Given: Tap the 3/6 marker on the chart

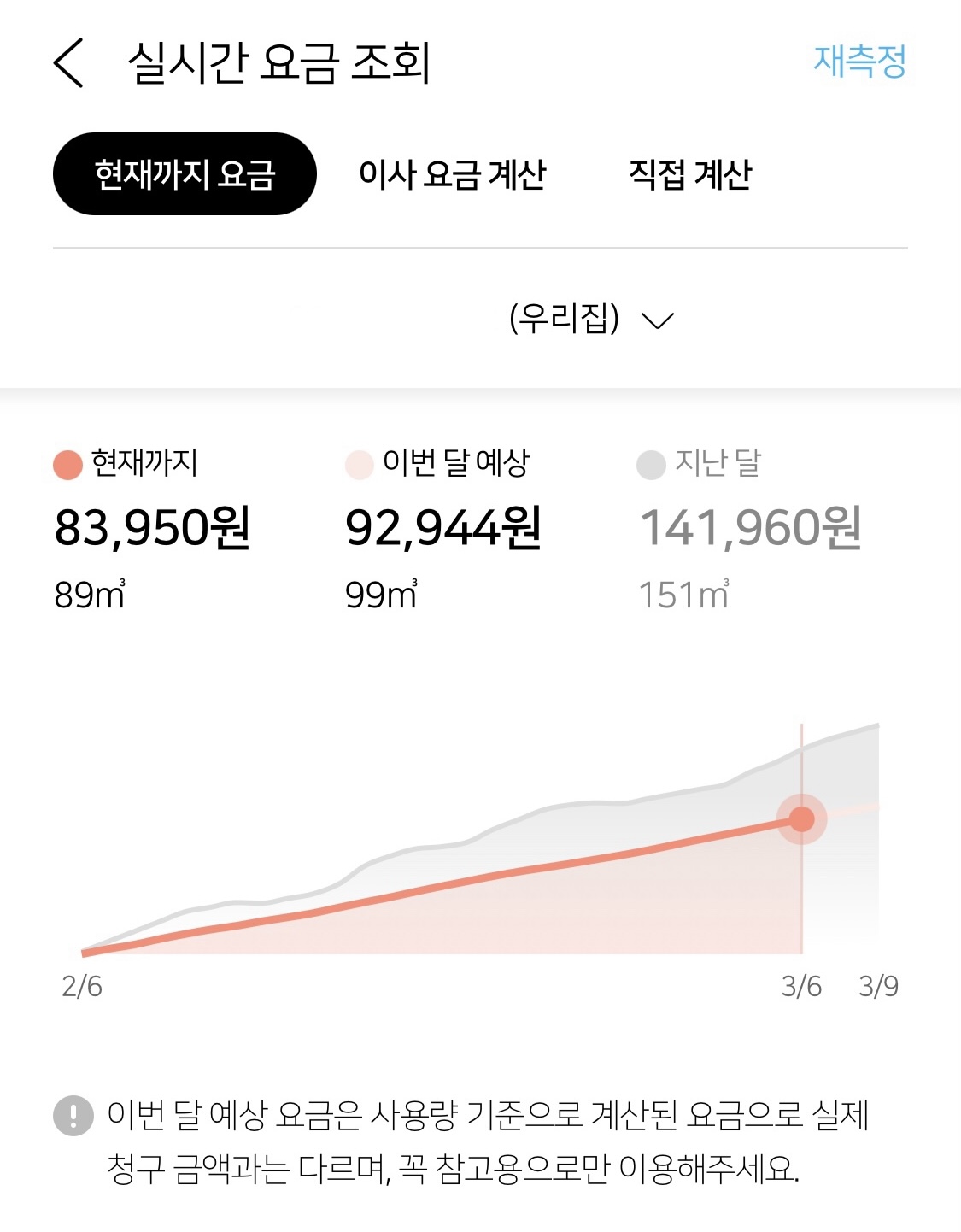Looking at the screenshot, I should [801, 819].
